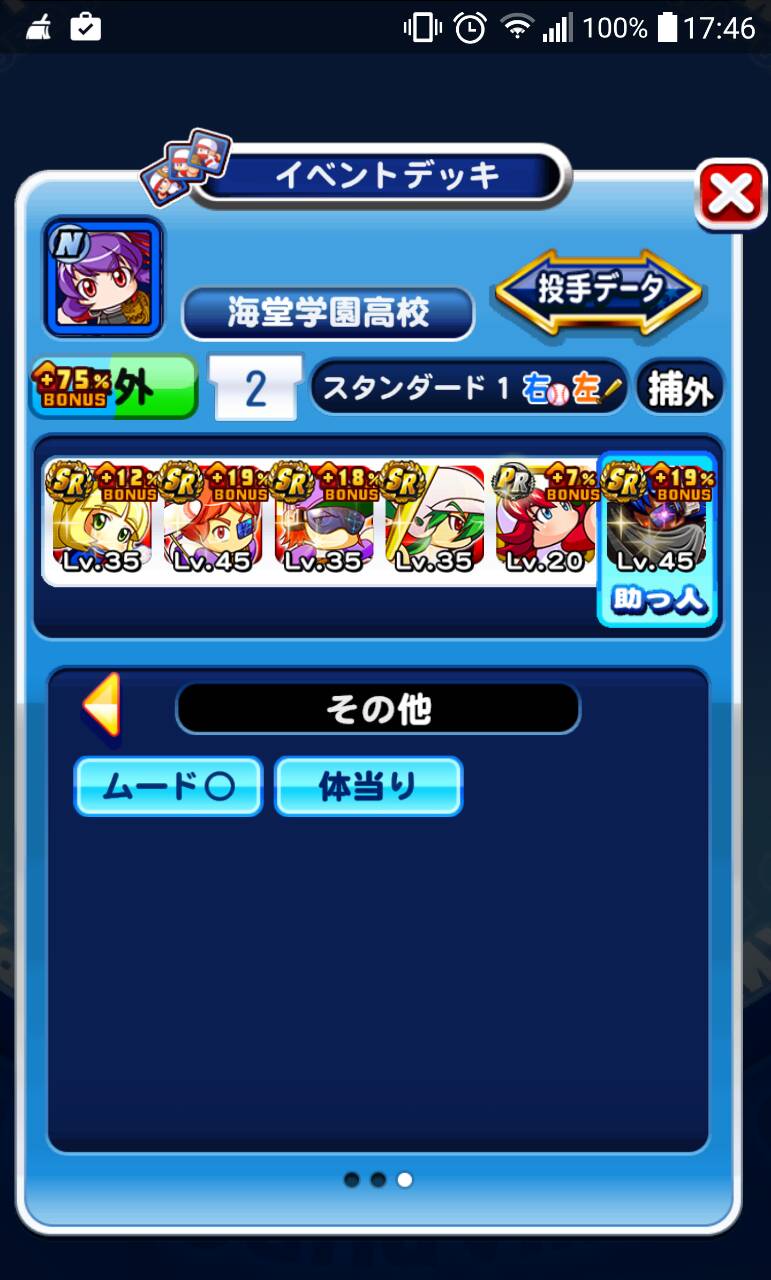
Task: Switch to 投手データ view
Action: click(x=598, y=291)
